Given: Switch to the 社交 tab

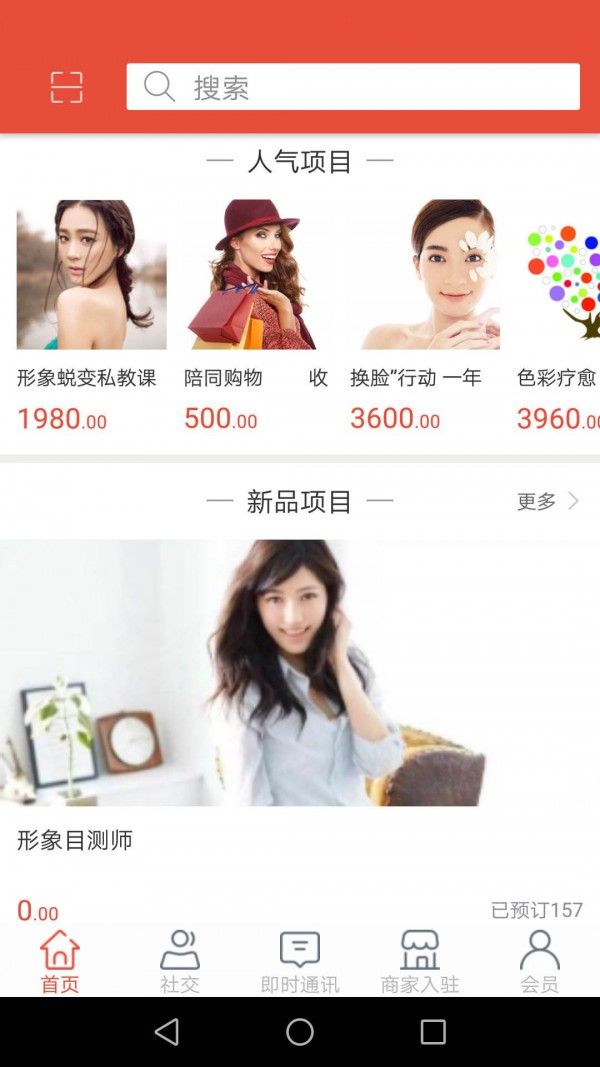Looking at the screenshot, I should [x=180, y=961].
